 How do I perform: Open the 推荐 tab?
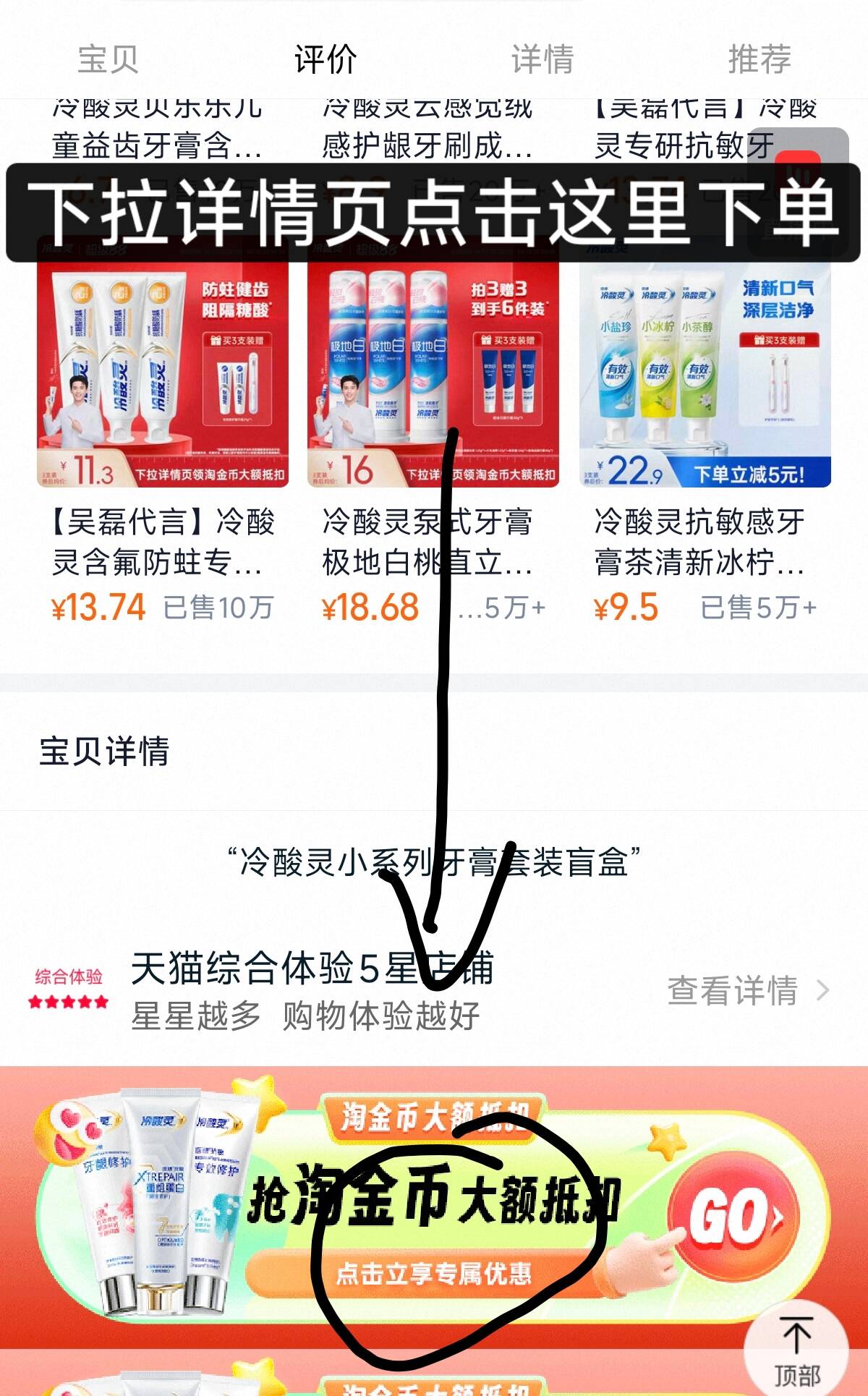759,59
